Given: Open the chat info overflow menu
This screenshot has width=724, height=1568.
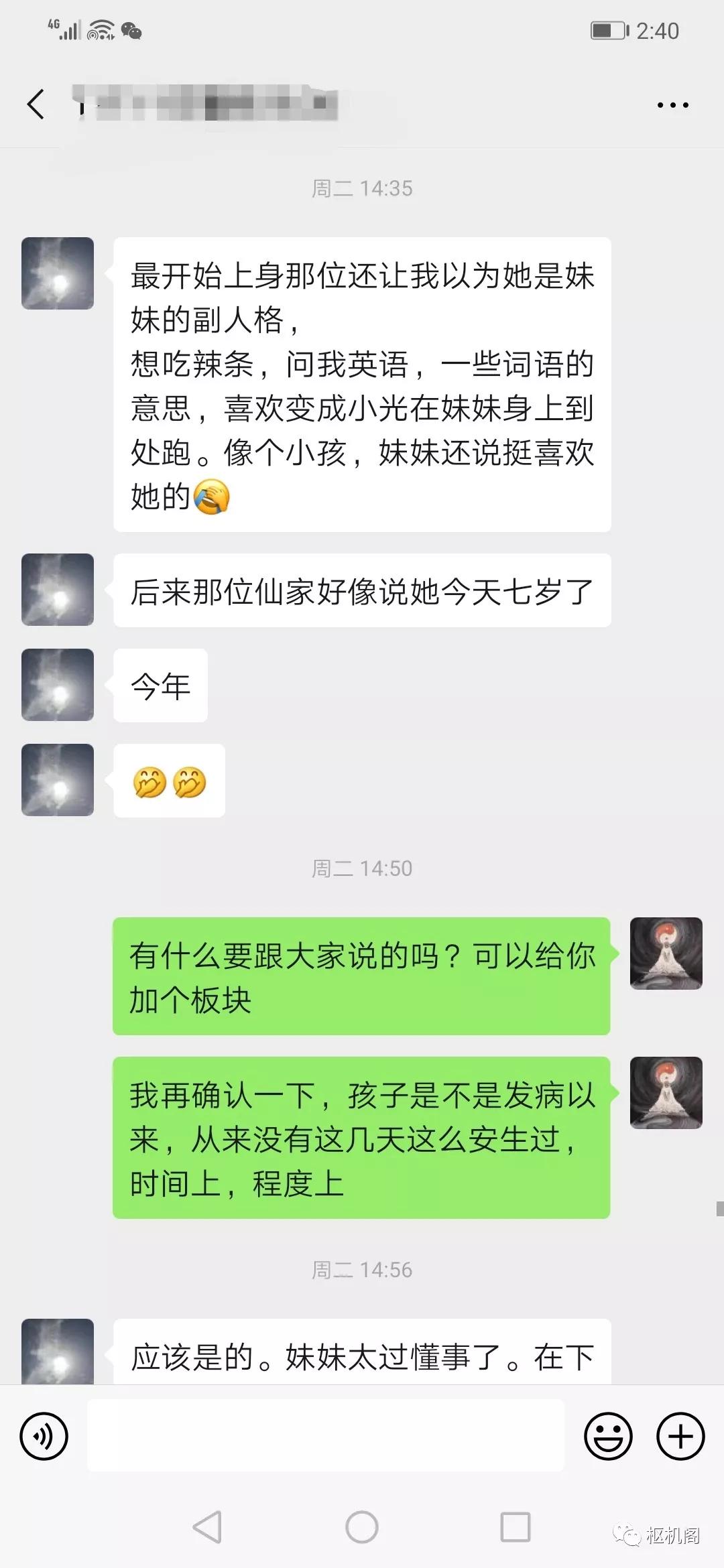Looking at the screenshot, I should (672, 105).
